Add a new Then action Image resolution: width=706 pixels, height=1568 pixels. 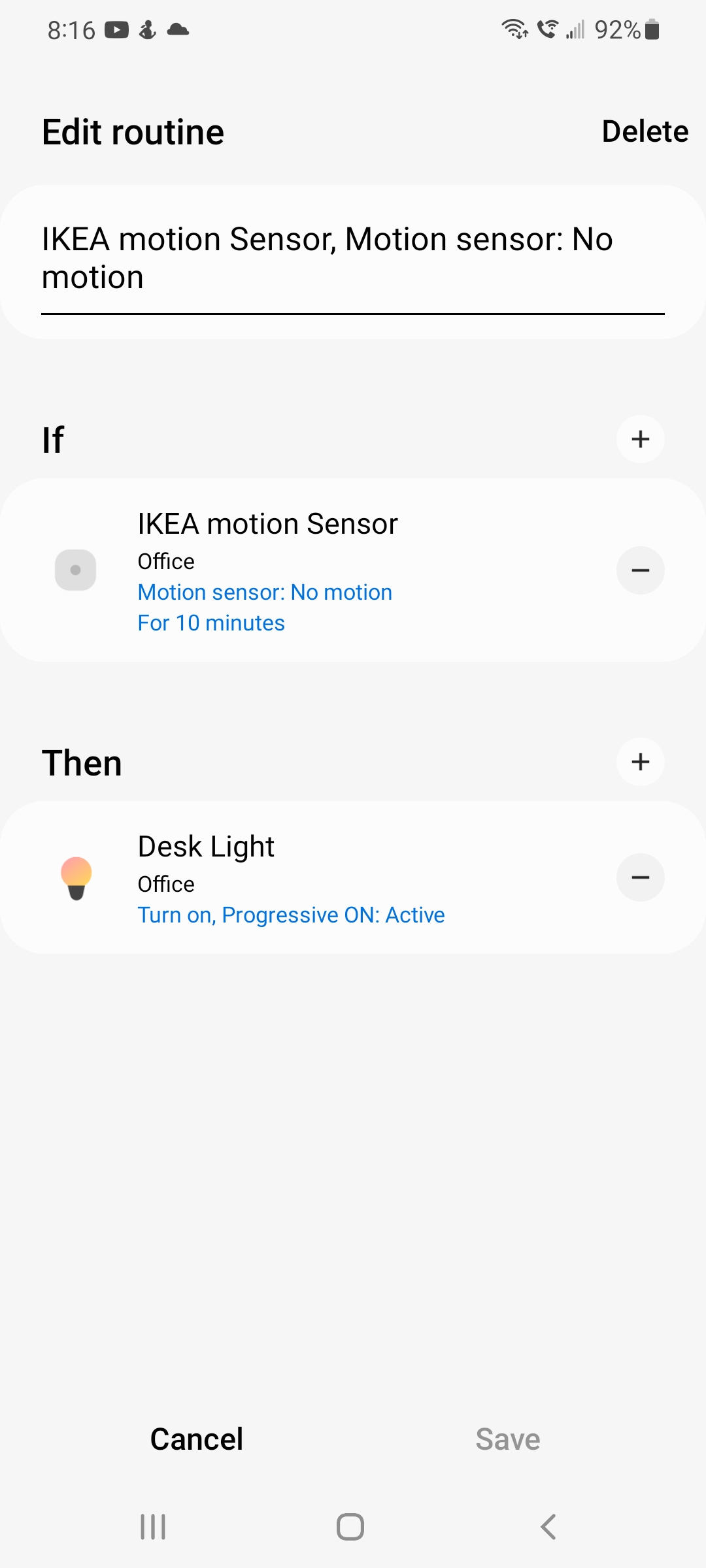[641, 762]
